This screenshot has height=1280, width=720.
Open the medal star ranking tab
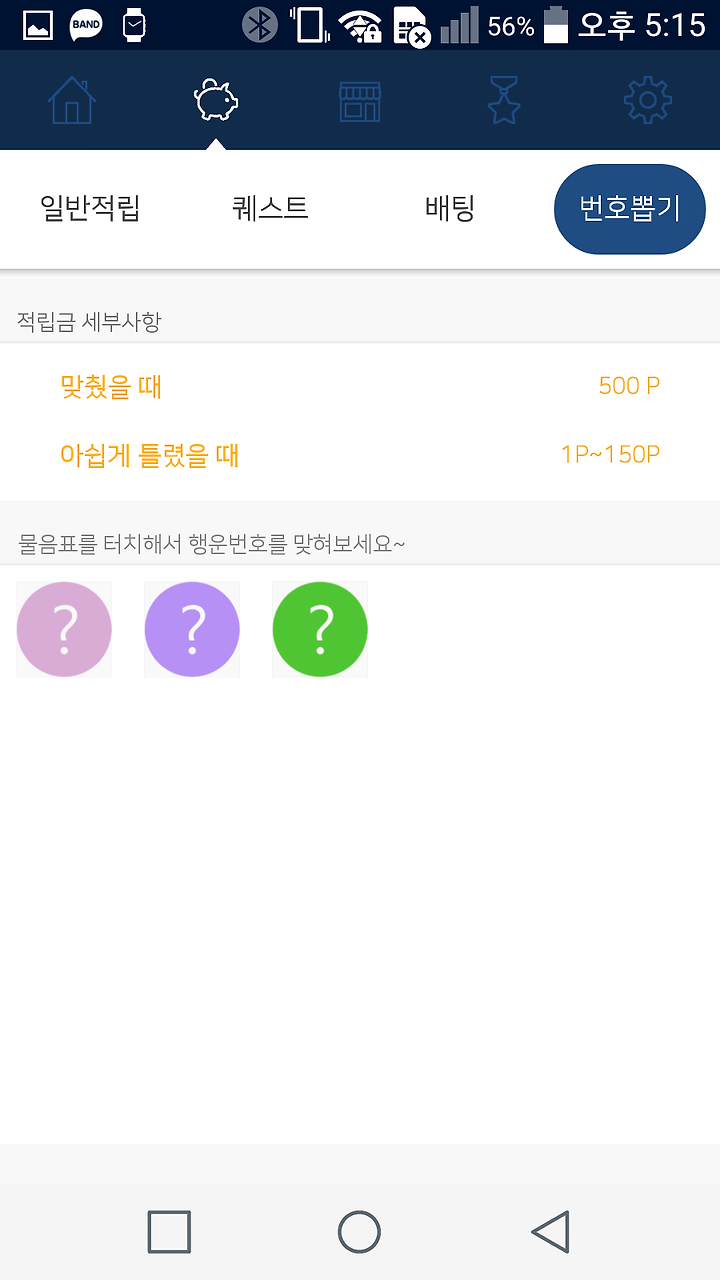coord(504,100)
